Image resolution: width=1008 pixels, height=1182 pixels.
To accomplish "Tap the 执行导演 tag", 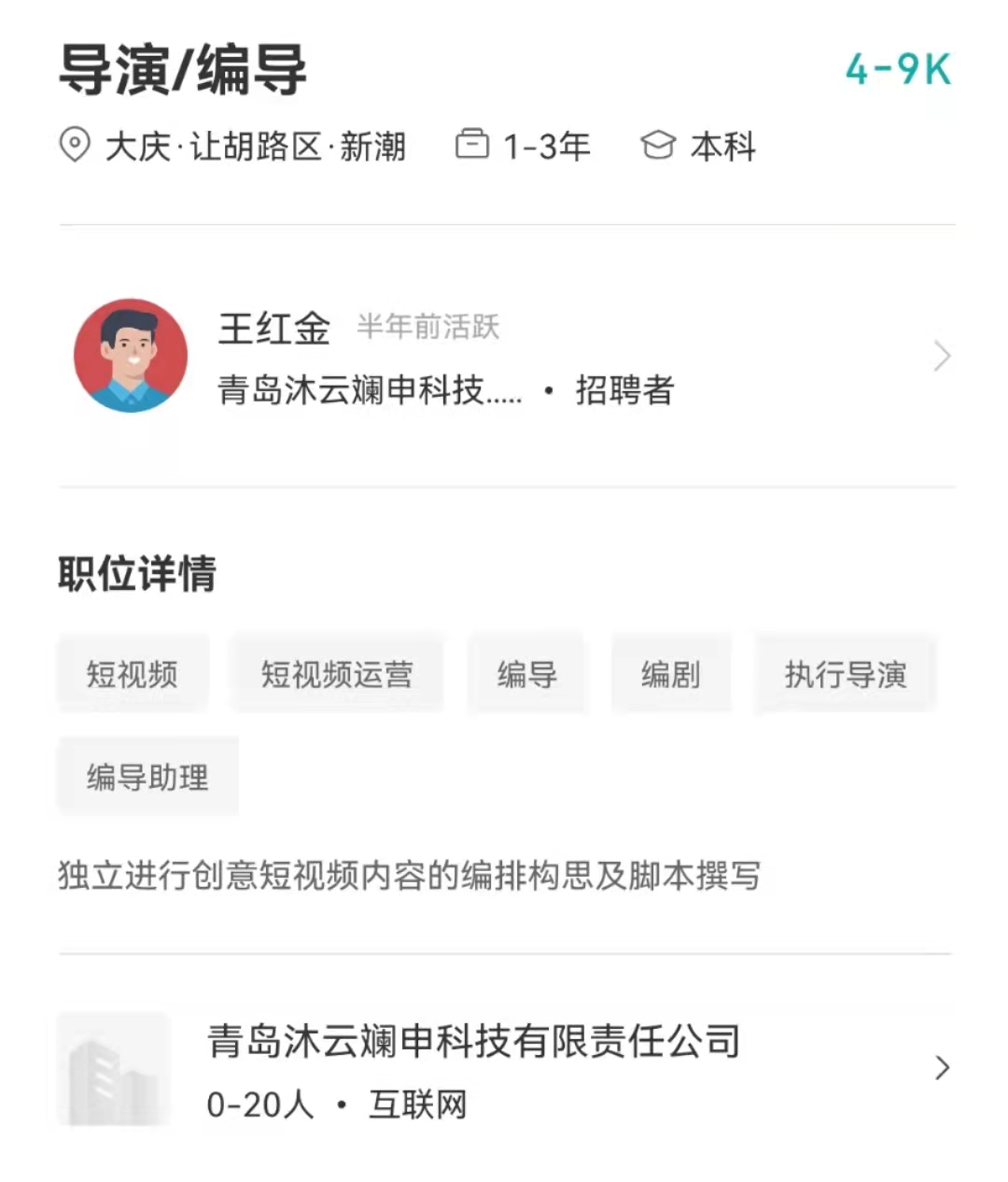I will pos(845,674).
